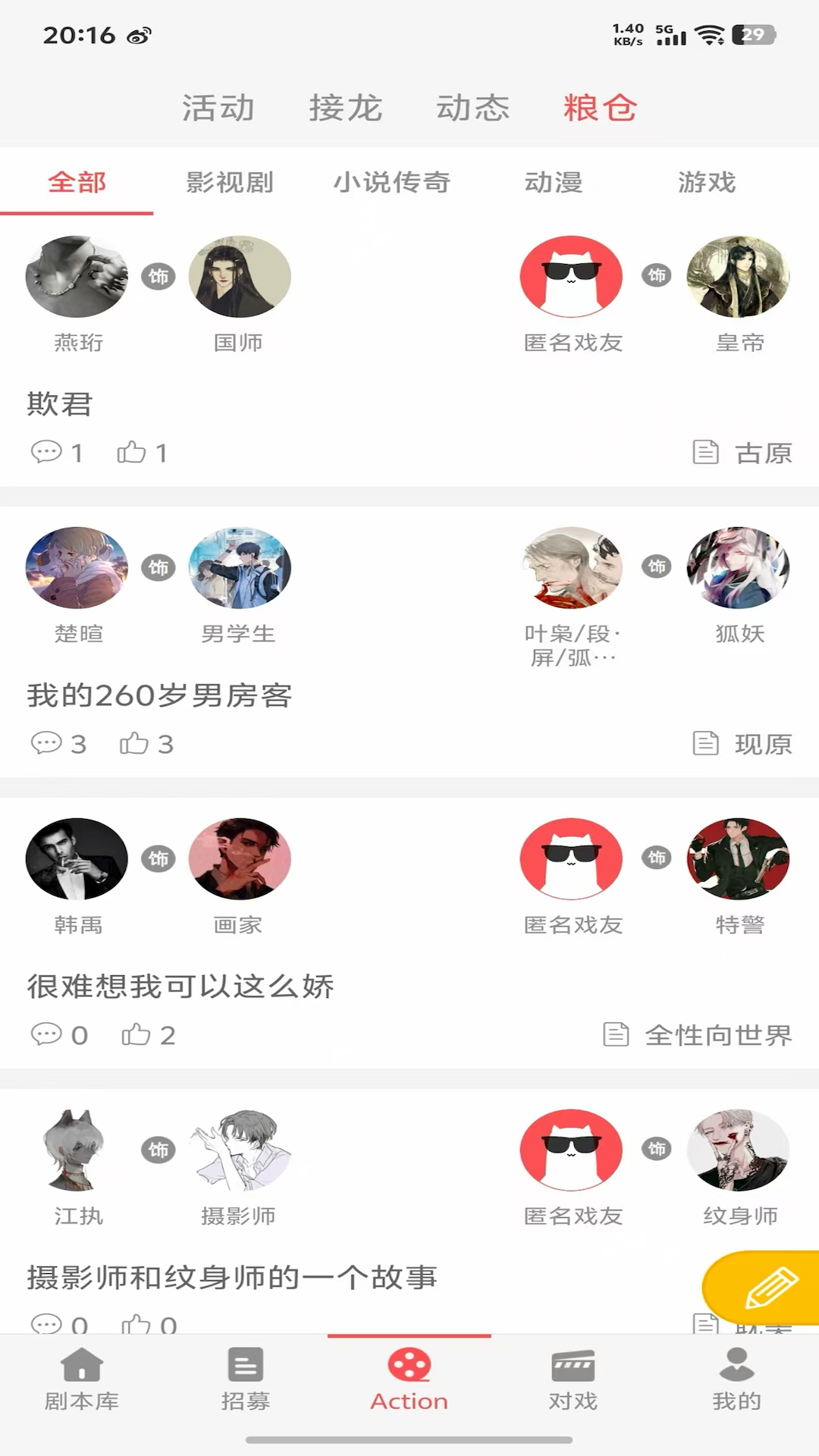The image size is (819, 1456).
Task: Switch to the 接龙 tab
Action: coord(346,108)
